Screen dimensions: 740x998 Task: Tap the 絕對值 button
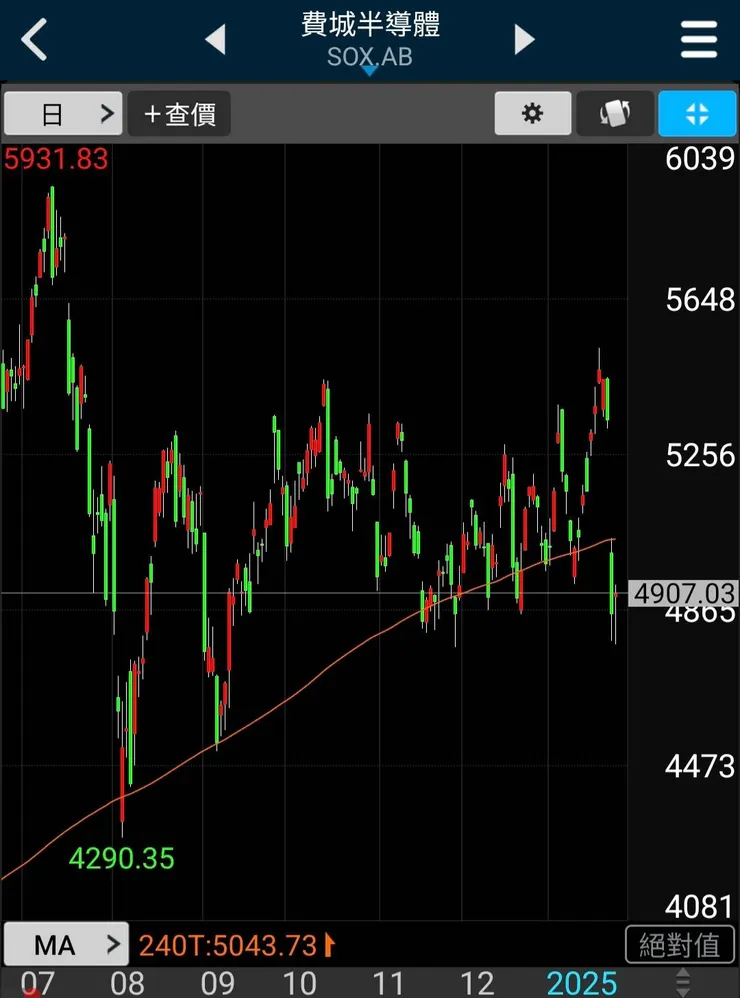point(680,944)
